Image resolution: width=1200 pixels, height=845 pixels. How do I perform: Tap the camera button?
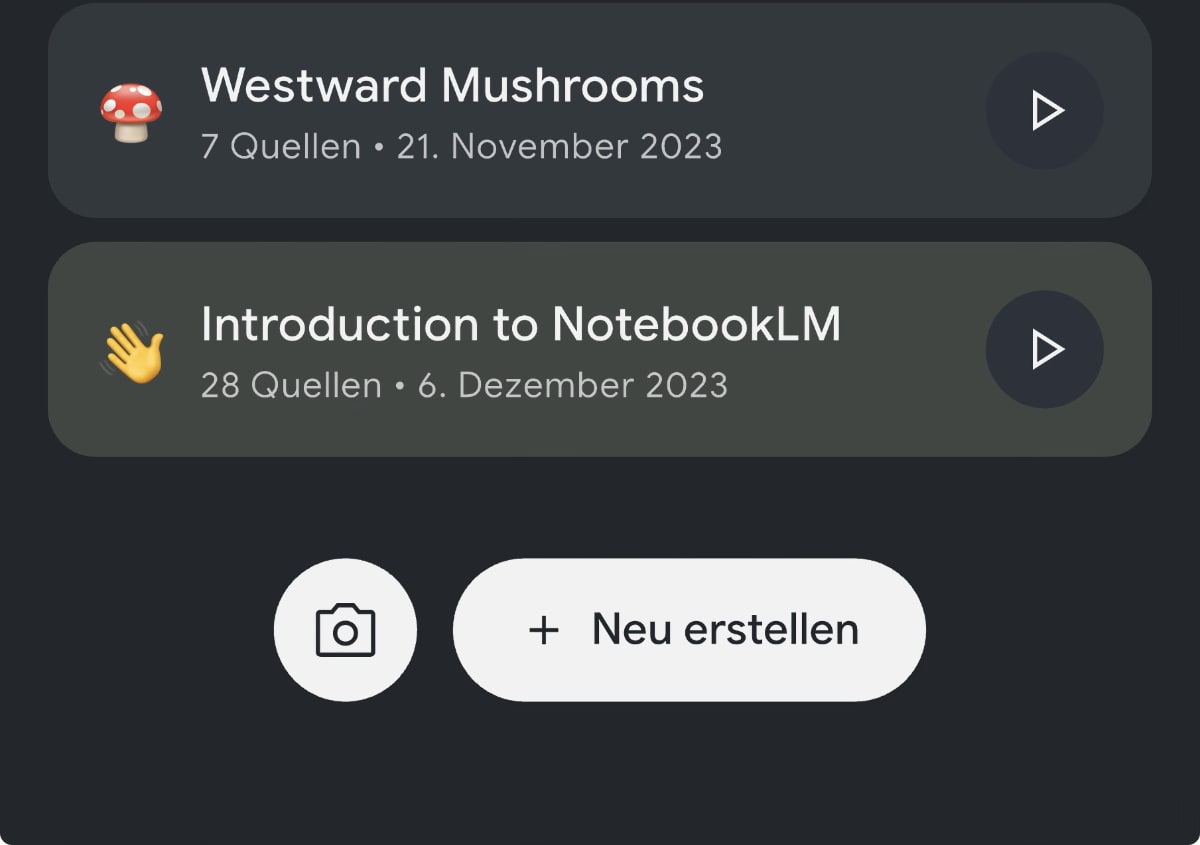pos(345,630)
